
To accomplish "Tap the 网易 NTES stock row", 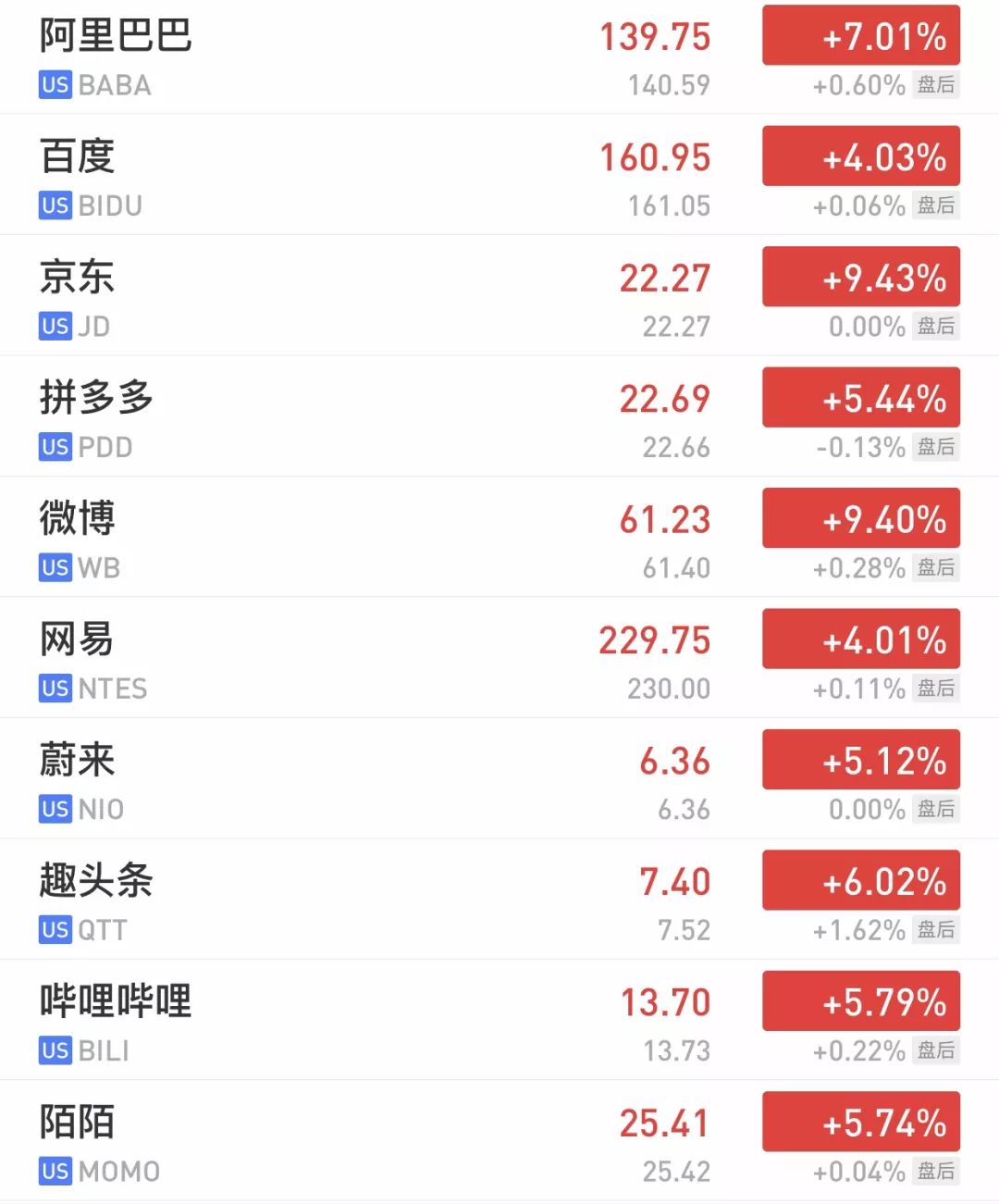I will [78, 640].
